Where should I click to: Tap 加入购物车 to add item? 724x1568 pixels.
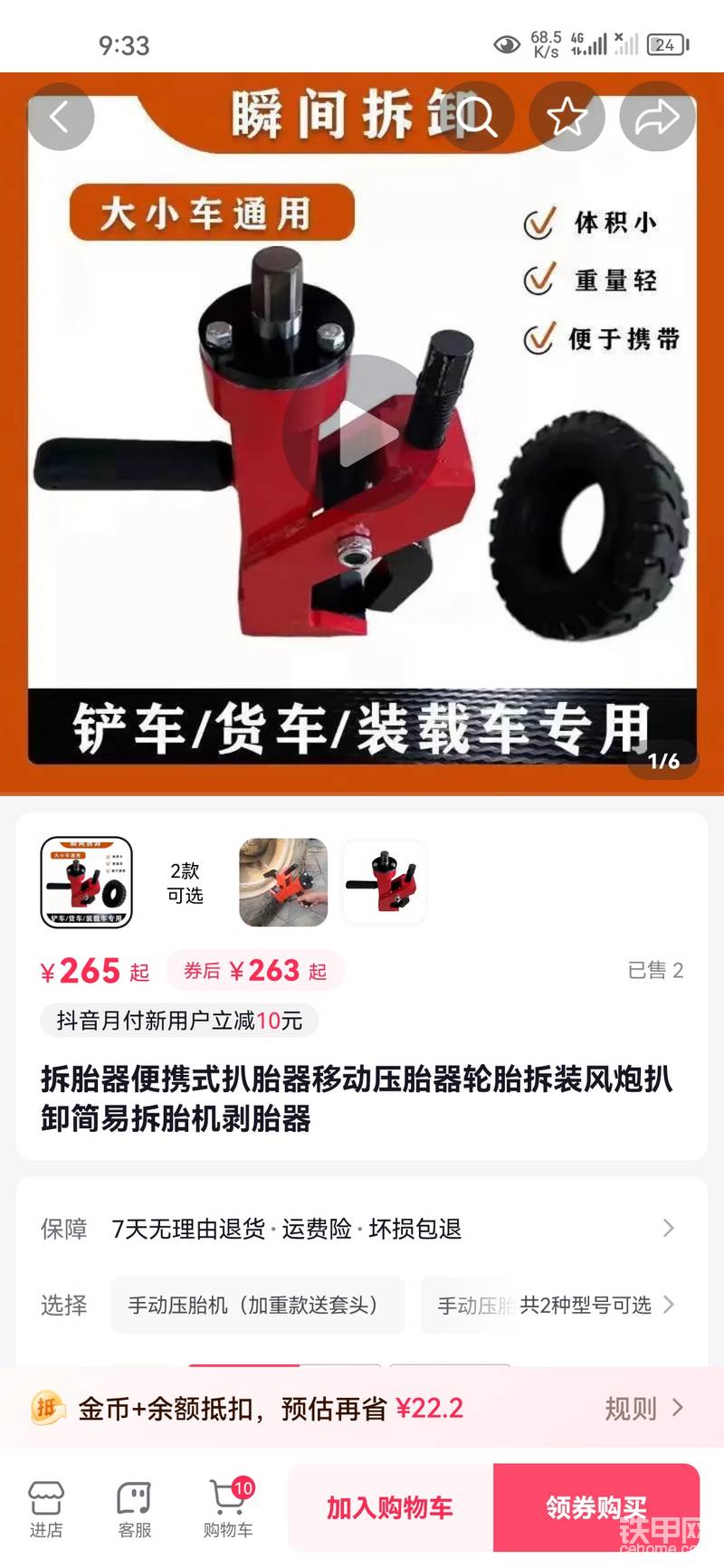click(390, 1507)
